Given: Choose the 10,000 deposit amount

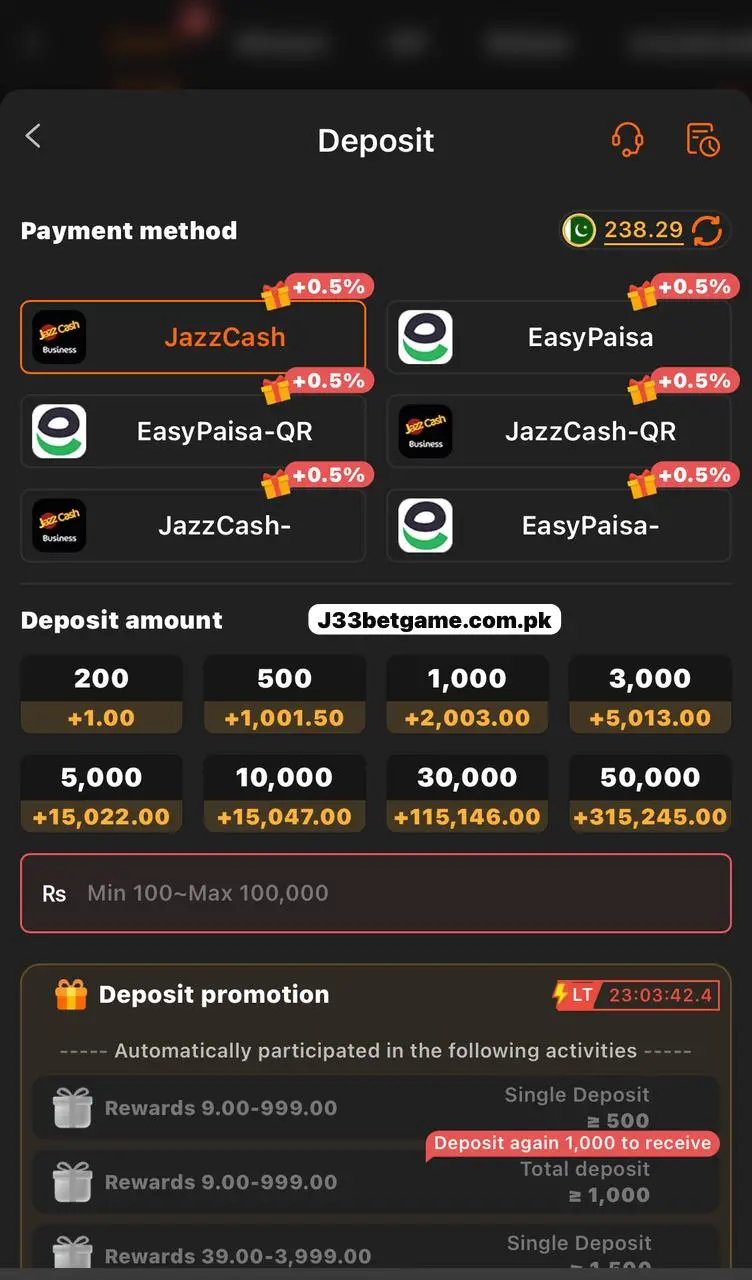Looking at the screenshot, I should pyautogui.click(x=284, y=794).
